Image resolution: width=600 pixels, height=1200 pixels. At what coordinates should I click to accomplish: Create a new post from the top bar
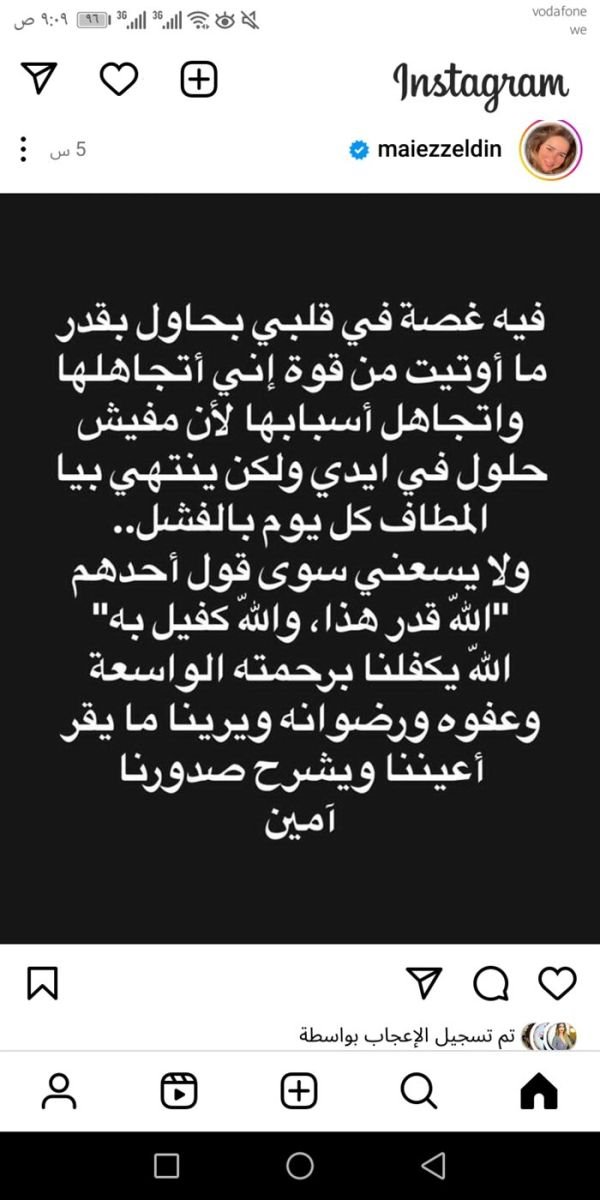[198, 79]
